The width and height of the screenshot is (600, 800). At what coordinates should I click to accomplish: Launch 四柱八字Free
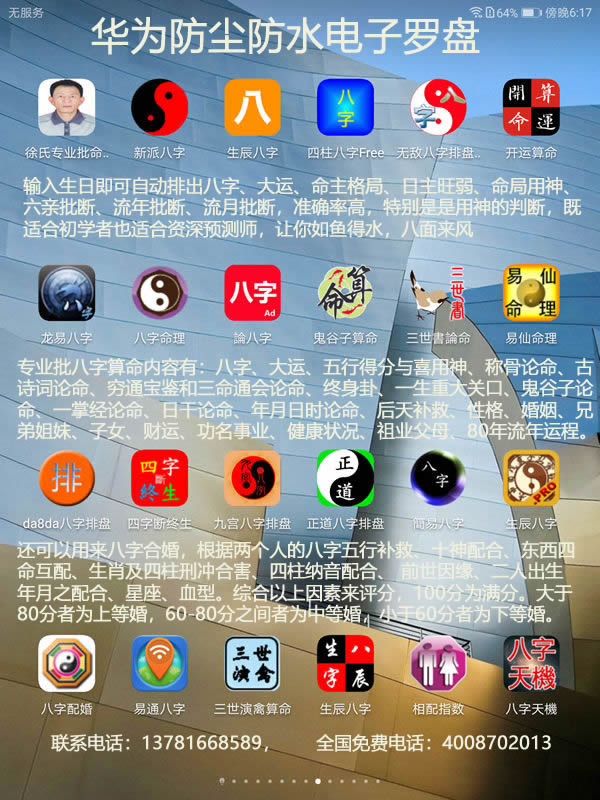[345, 108]
